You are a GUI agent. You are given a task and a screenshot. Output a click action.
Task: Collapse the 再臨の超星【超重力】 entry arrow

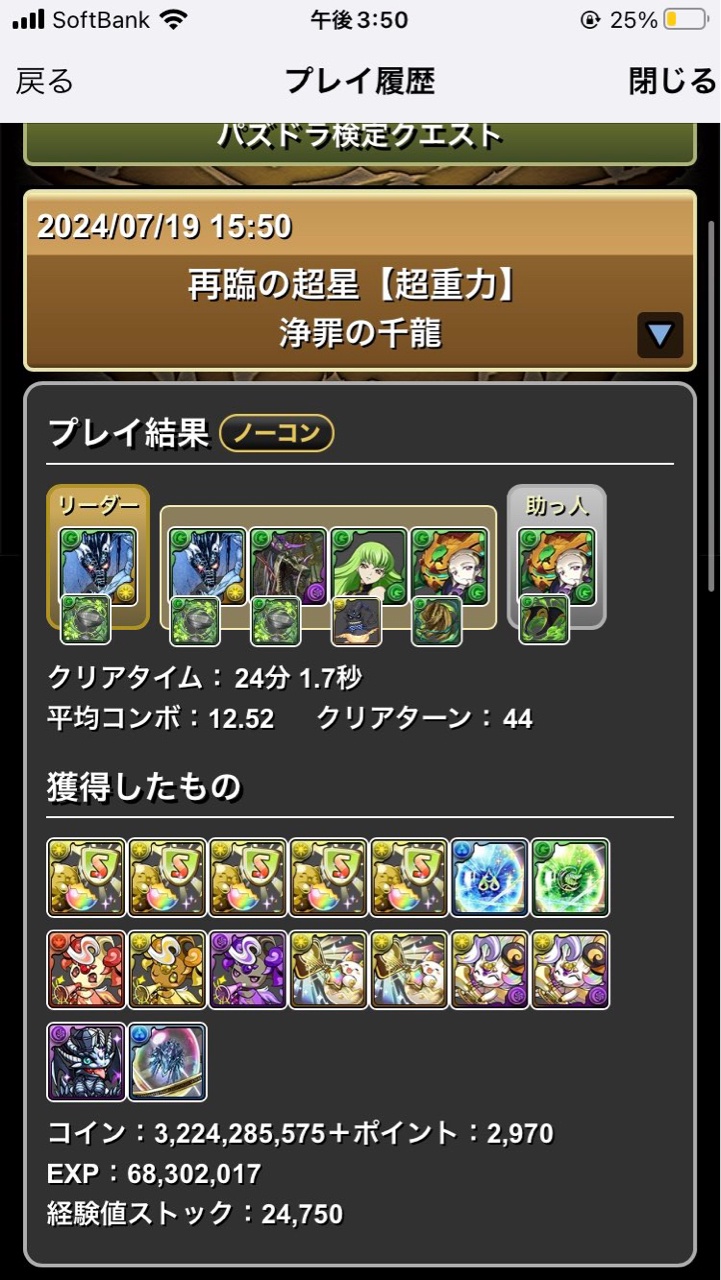coord(660,335)
